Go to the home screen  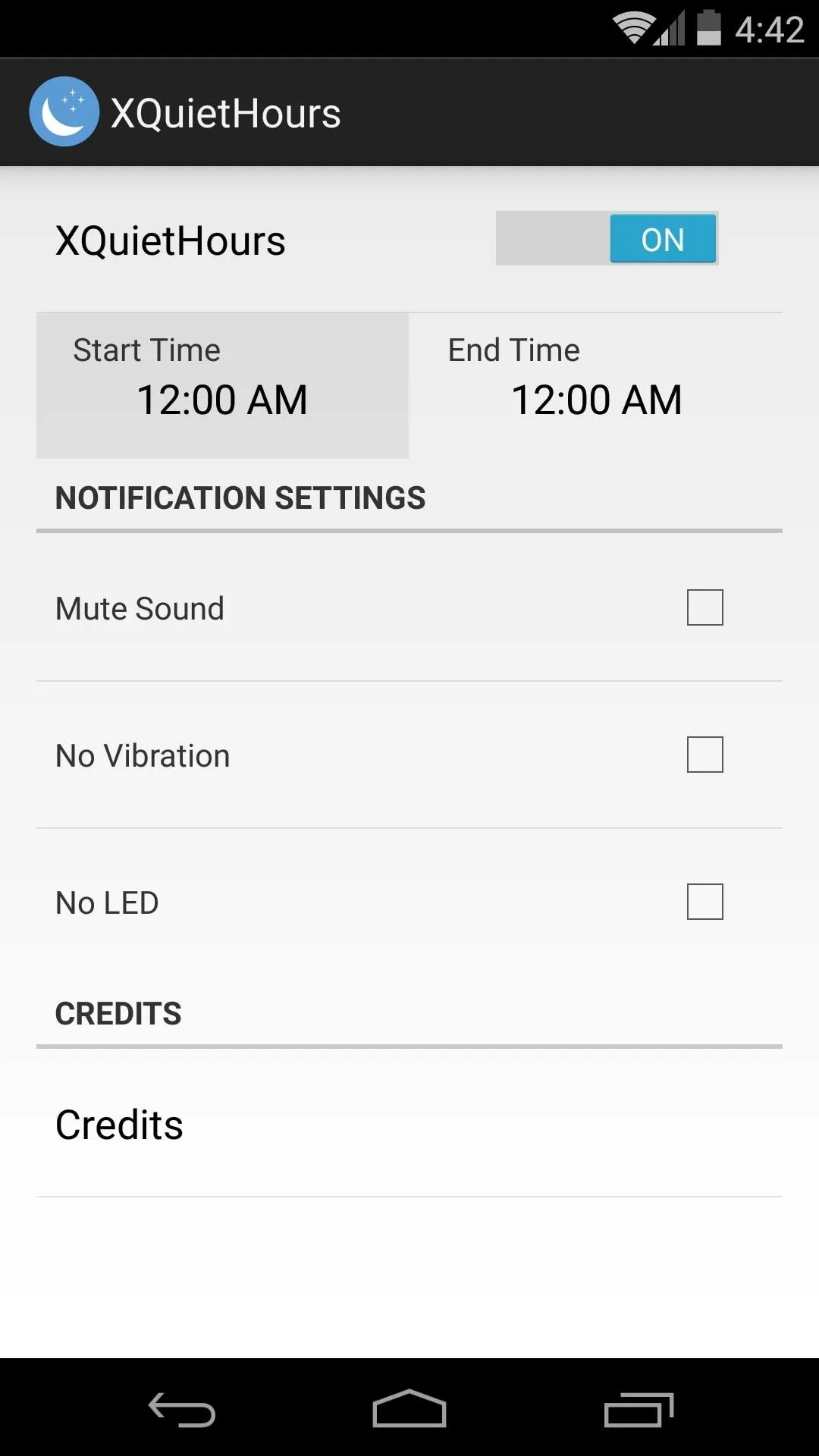(x=409, y=1409)
